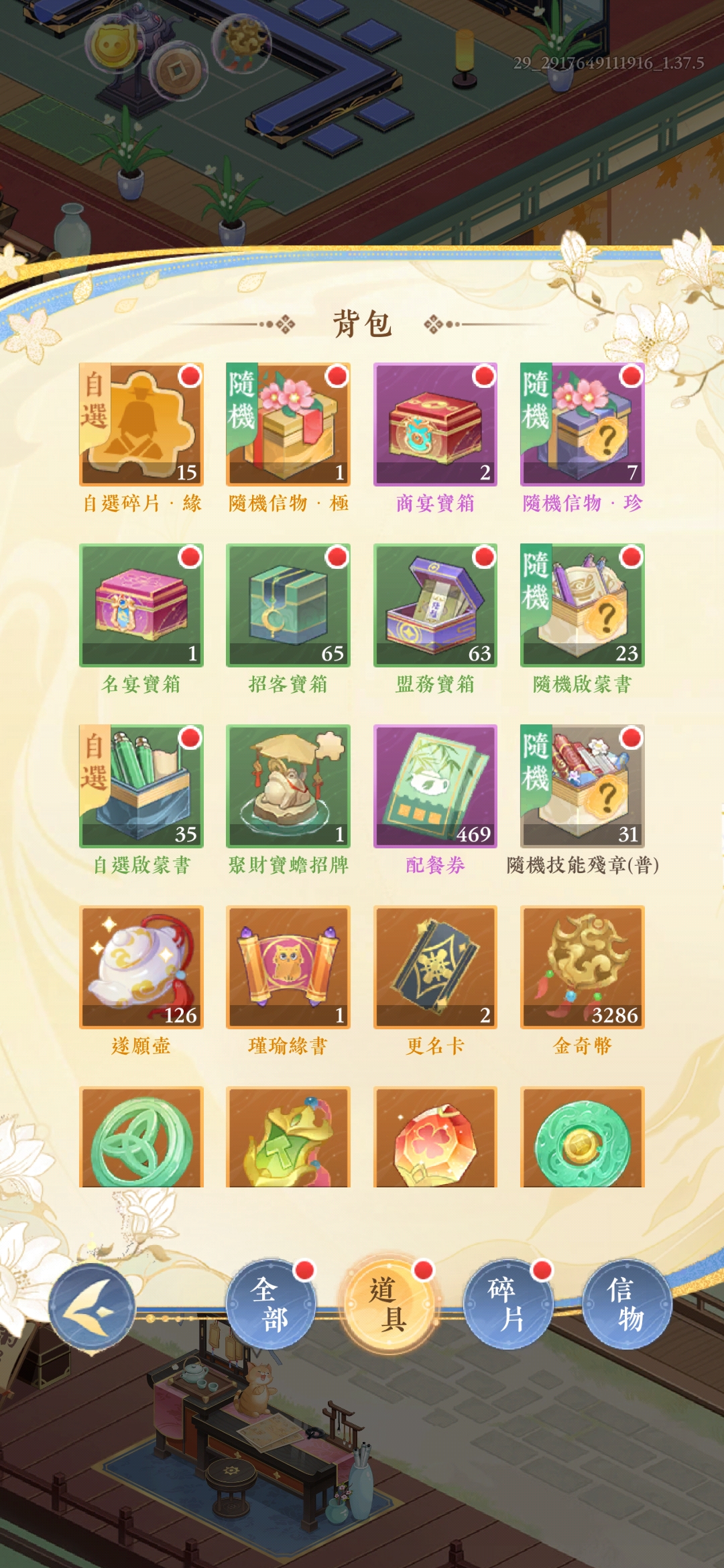Image resolution: width=724 pixels, height=1568 pixels.
Task: Open the 隨機信物·極 item
Action: tap(288, 425)
